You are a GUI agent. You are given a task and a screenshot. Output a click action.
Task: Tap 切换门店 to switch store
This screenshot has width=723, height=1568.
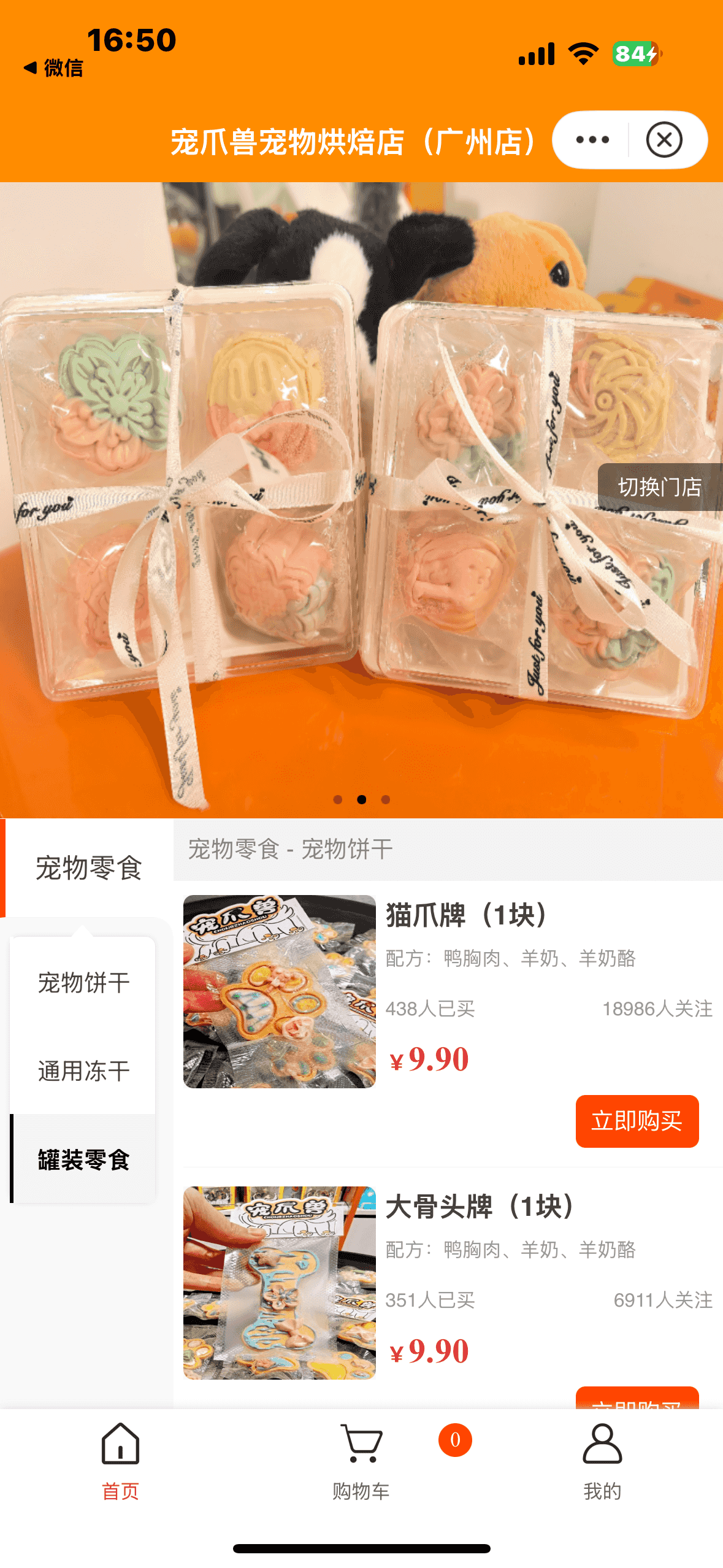659,487
